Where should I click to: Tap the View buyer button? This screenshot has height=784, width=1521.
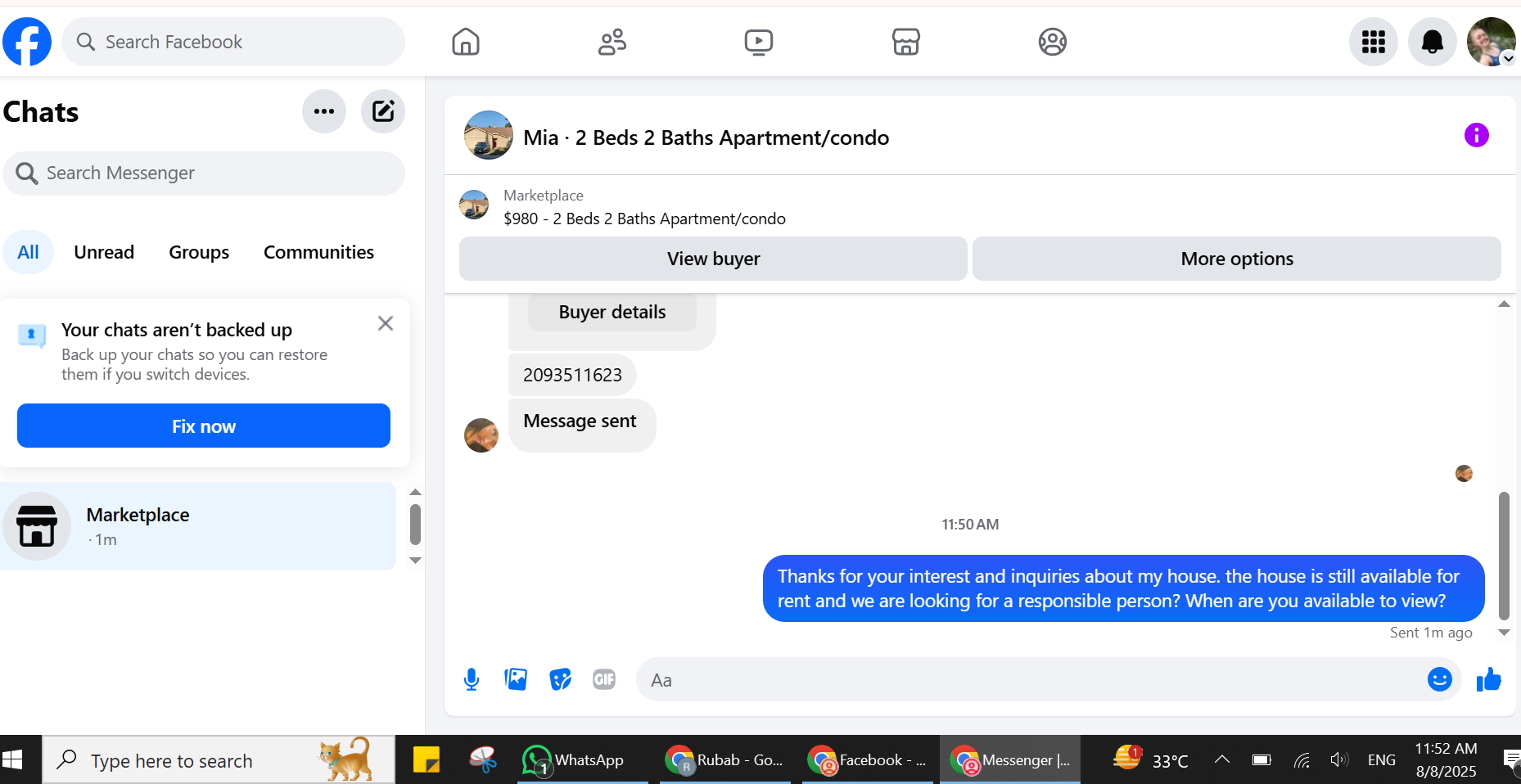(713, 259)
